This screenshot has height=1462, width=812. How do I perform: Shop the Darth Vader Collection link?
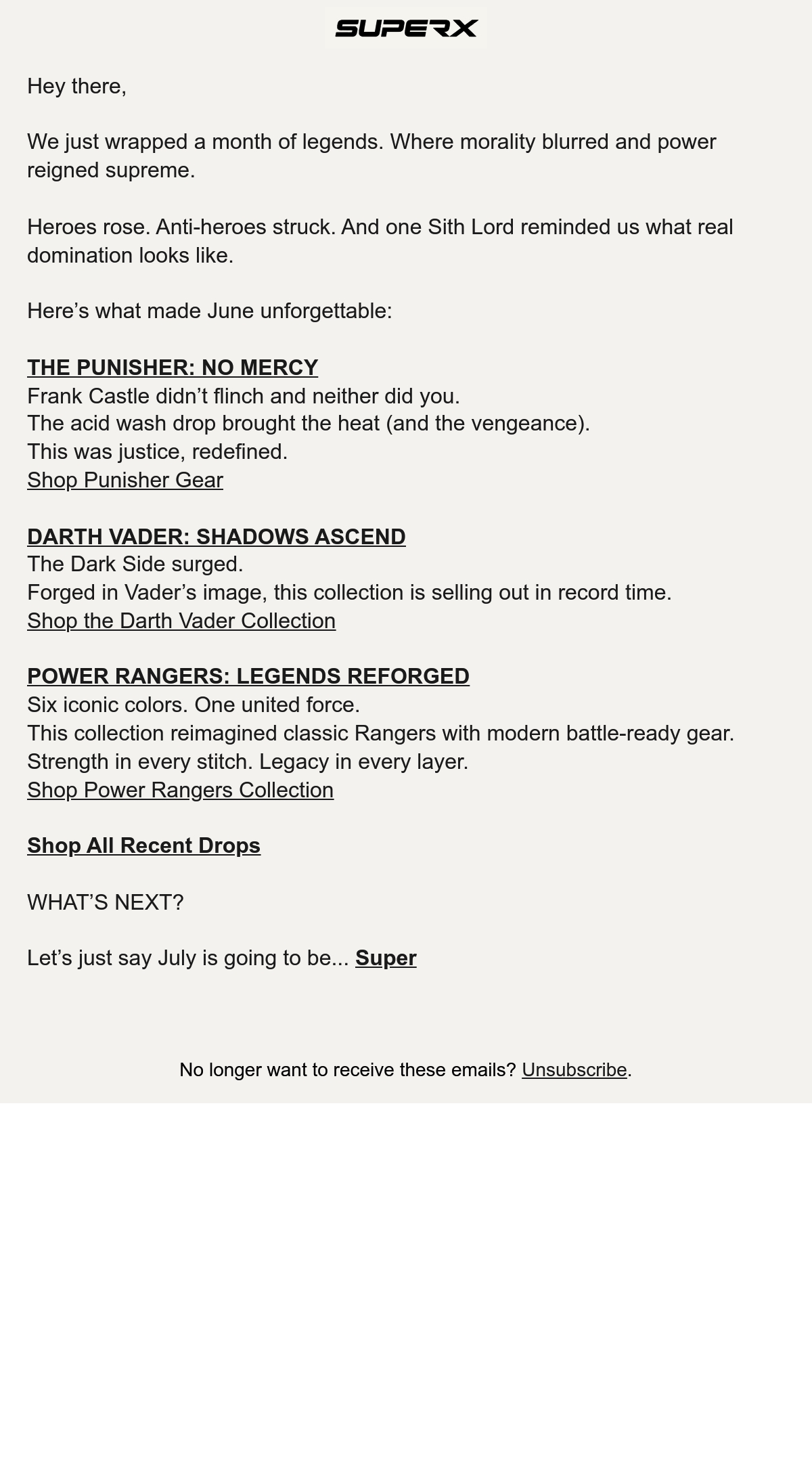point(181,621)
